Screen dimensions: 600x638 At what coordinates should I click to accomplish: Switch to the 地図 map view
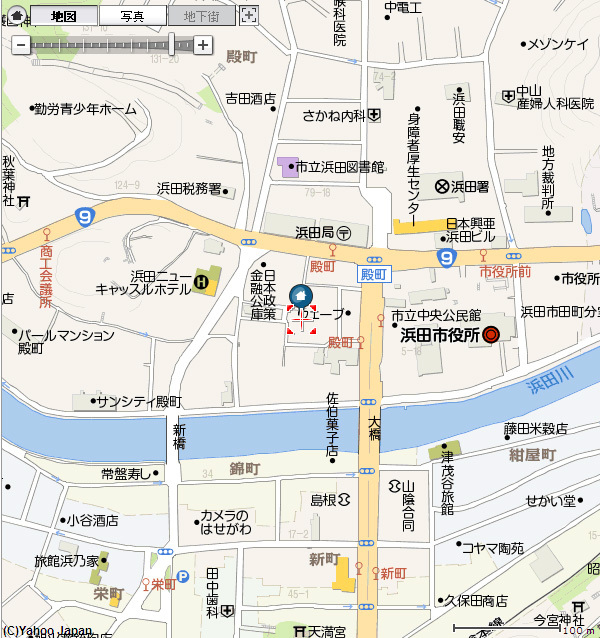(x=64, y=16)
